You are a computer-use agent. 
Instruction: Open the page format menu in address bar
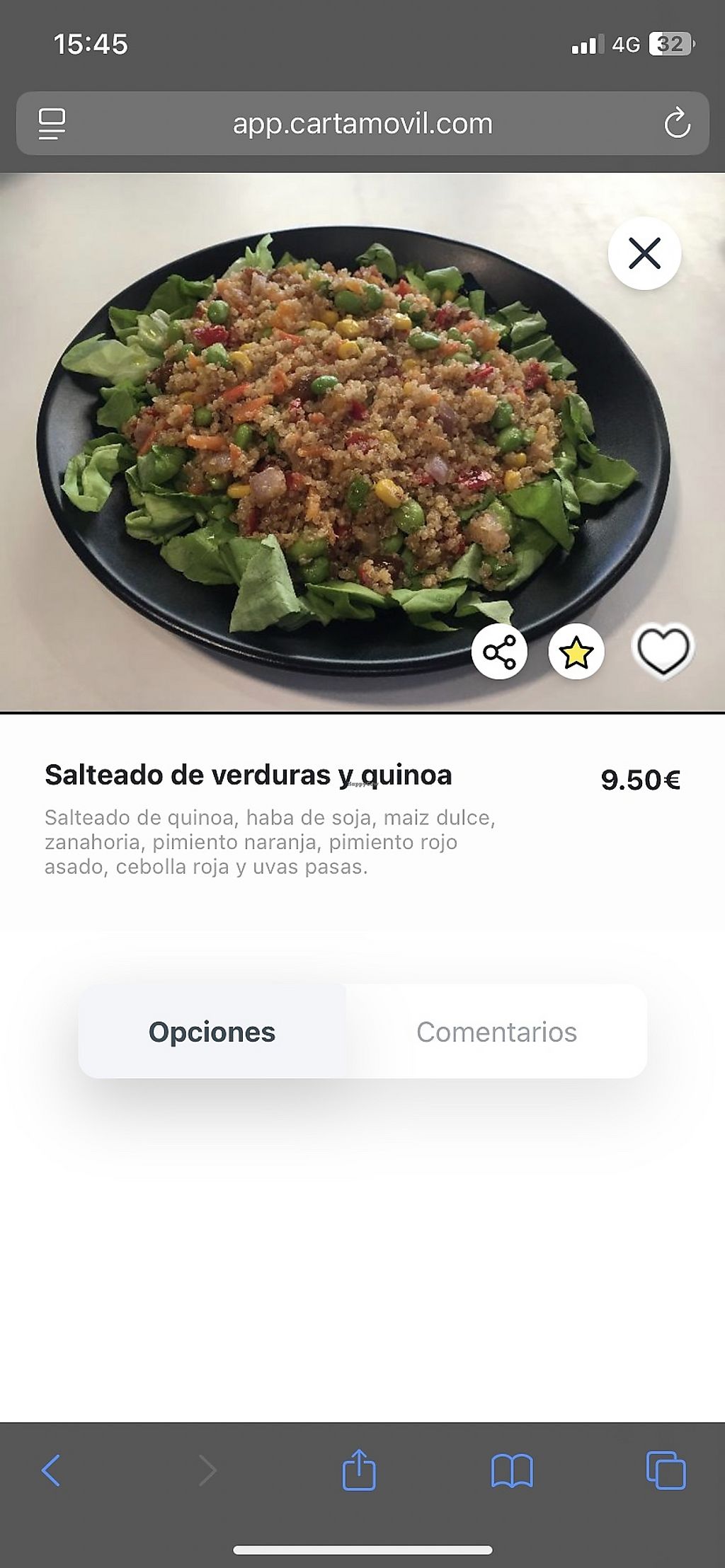pos(52,124)
